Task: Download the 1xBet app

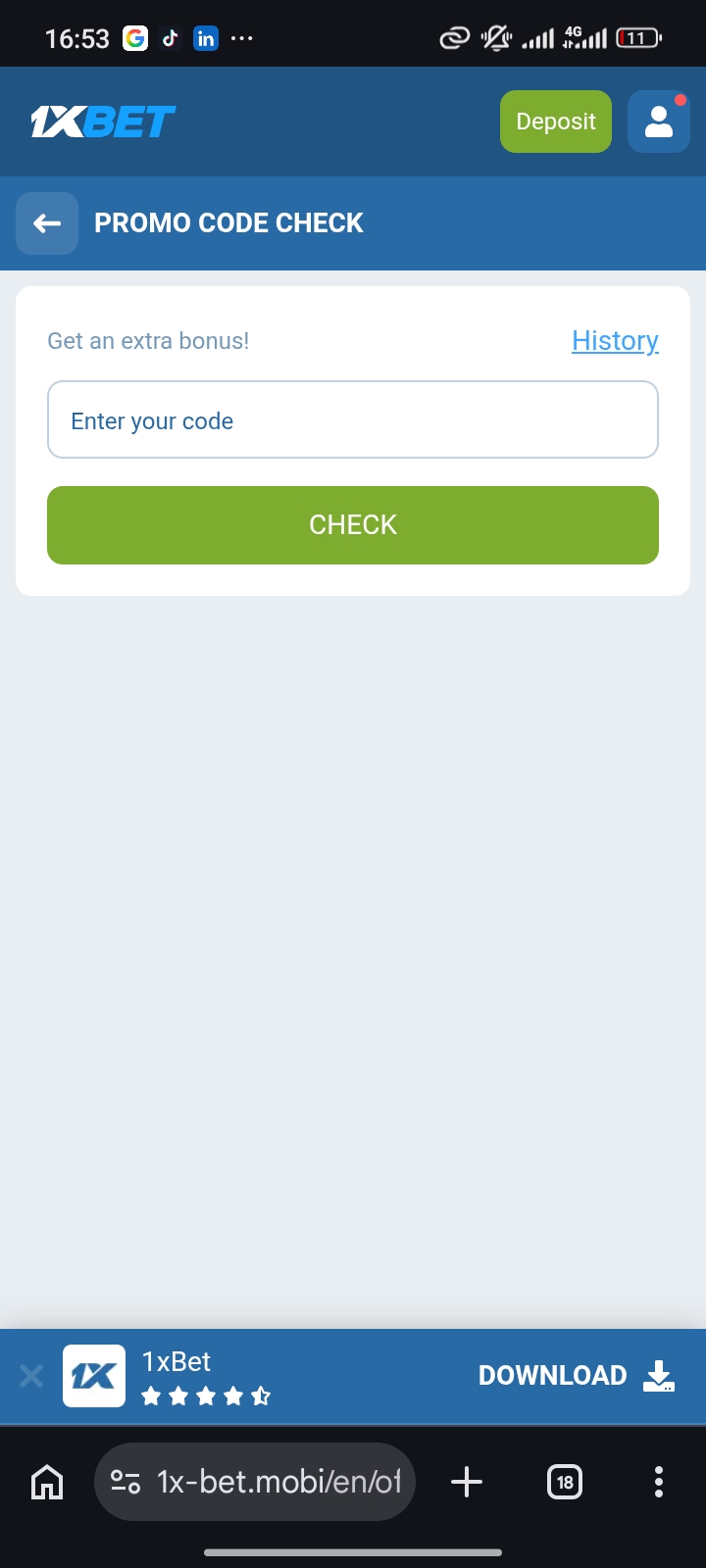Action: point(576,1376)
